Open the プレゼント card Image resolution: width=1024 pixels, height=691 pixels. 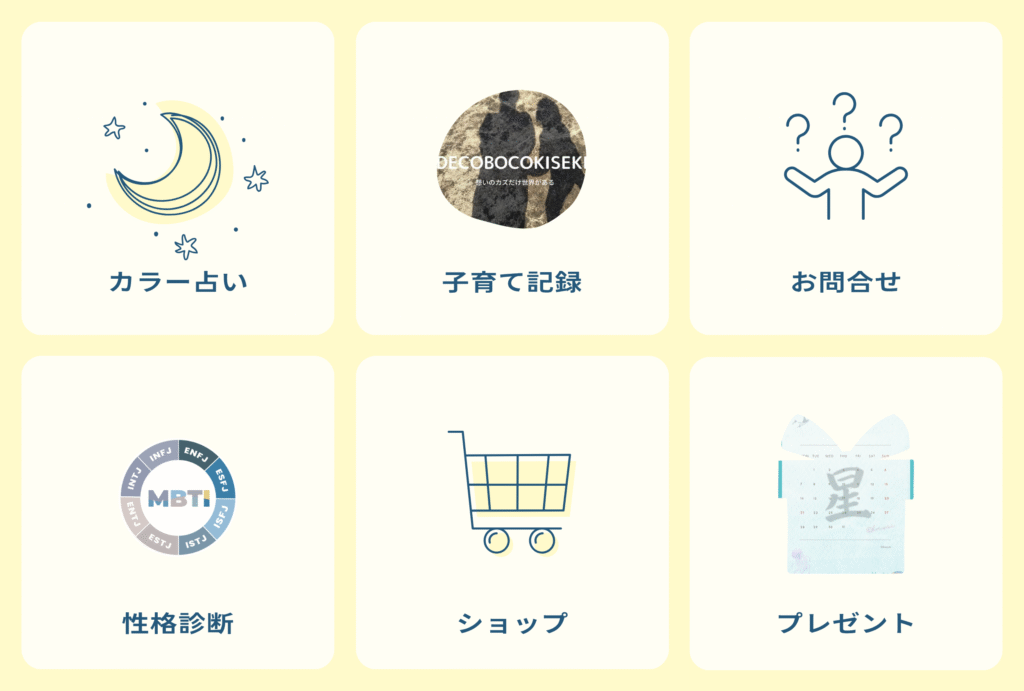click(845, 512)
